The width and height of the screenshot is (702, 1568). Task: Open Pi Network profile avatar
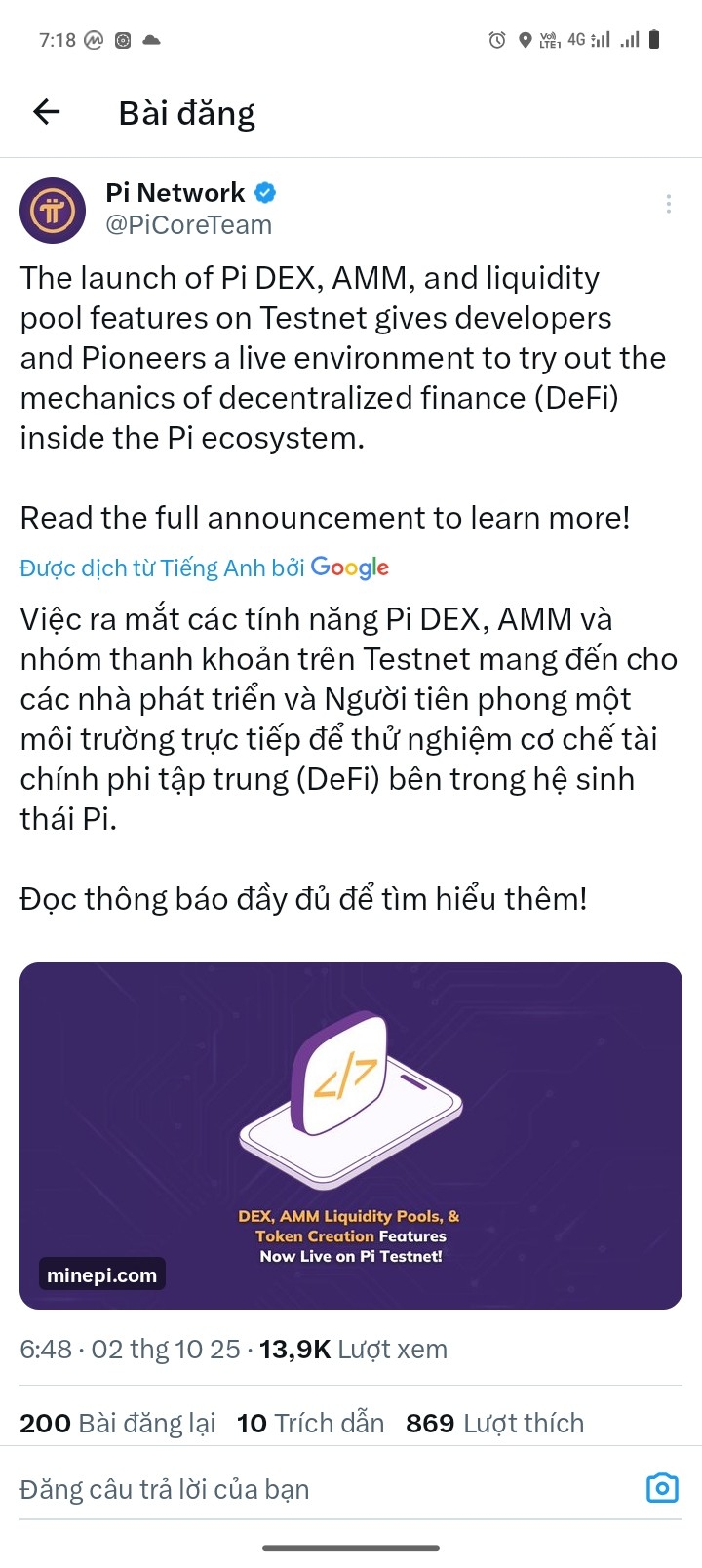coord(53,210)
